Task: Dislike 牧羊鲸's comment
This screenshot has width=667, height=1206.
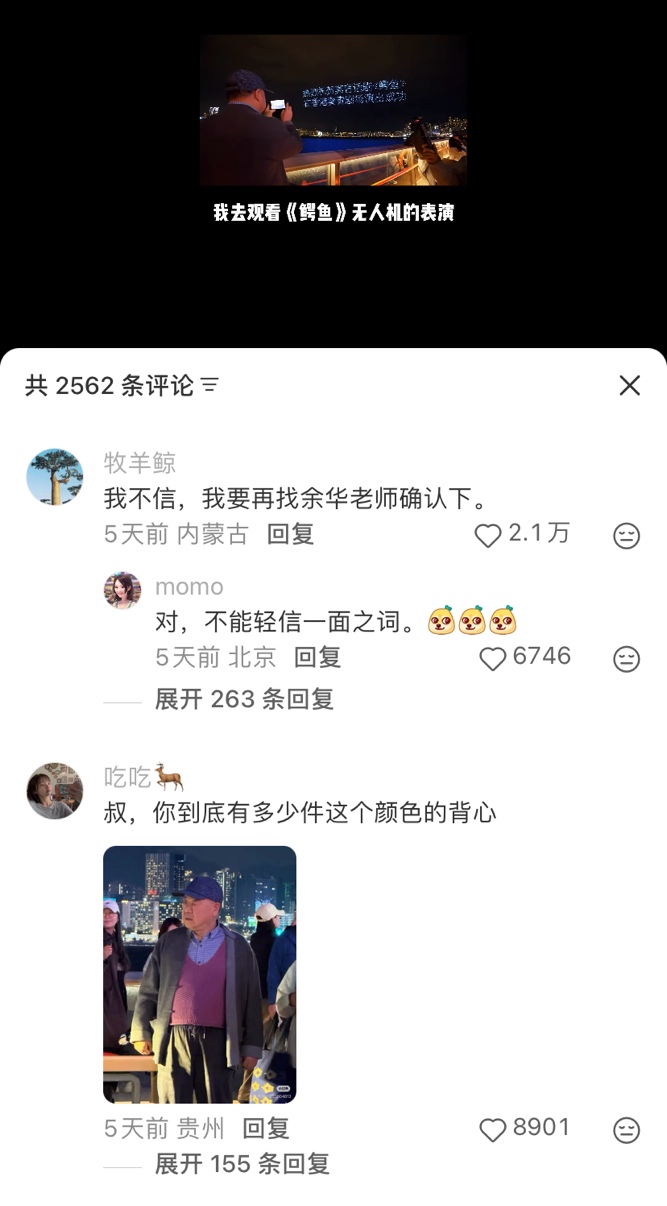Action: click(626, 536)
